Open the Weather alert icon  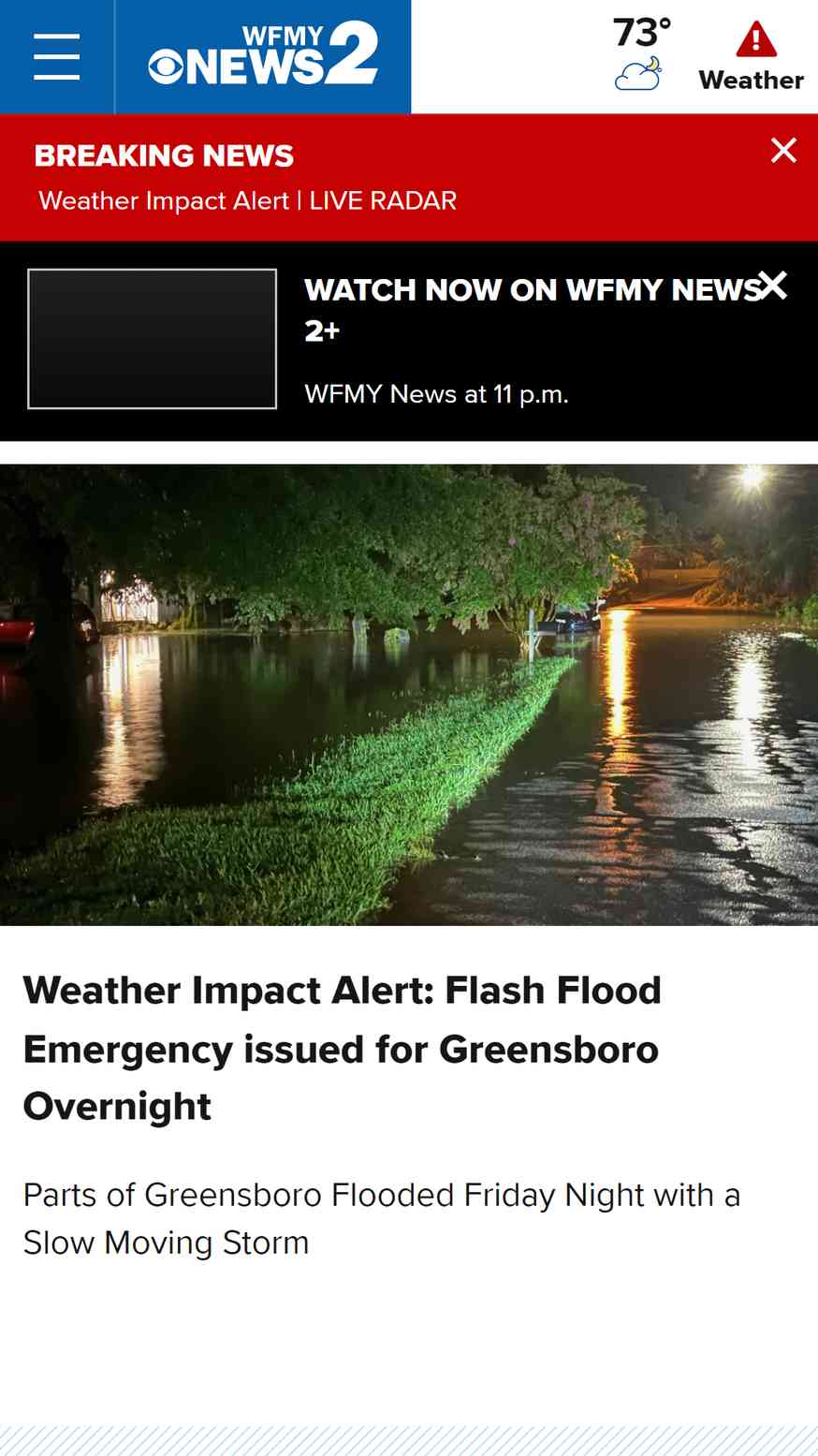click(752, 56)
